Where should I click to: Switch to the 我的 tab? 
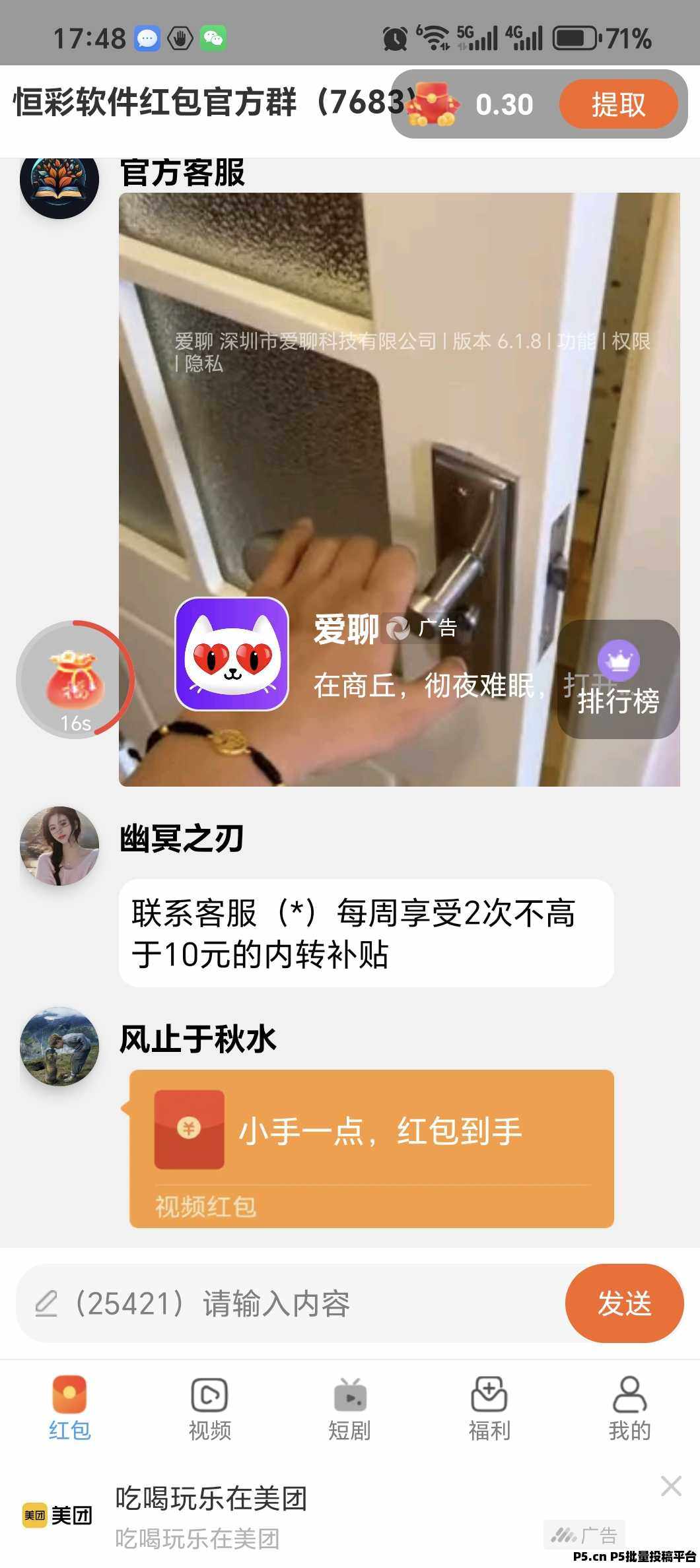click(x=629, y=1408)
